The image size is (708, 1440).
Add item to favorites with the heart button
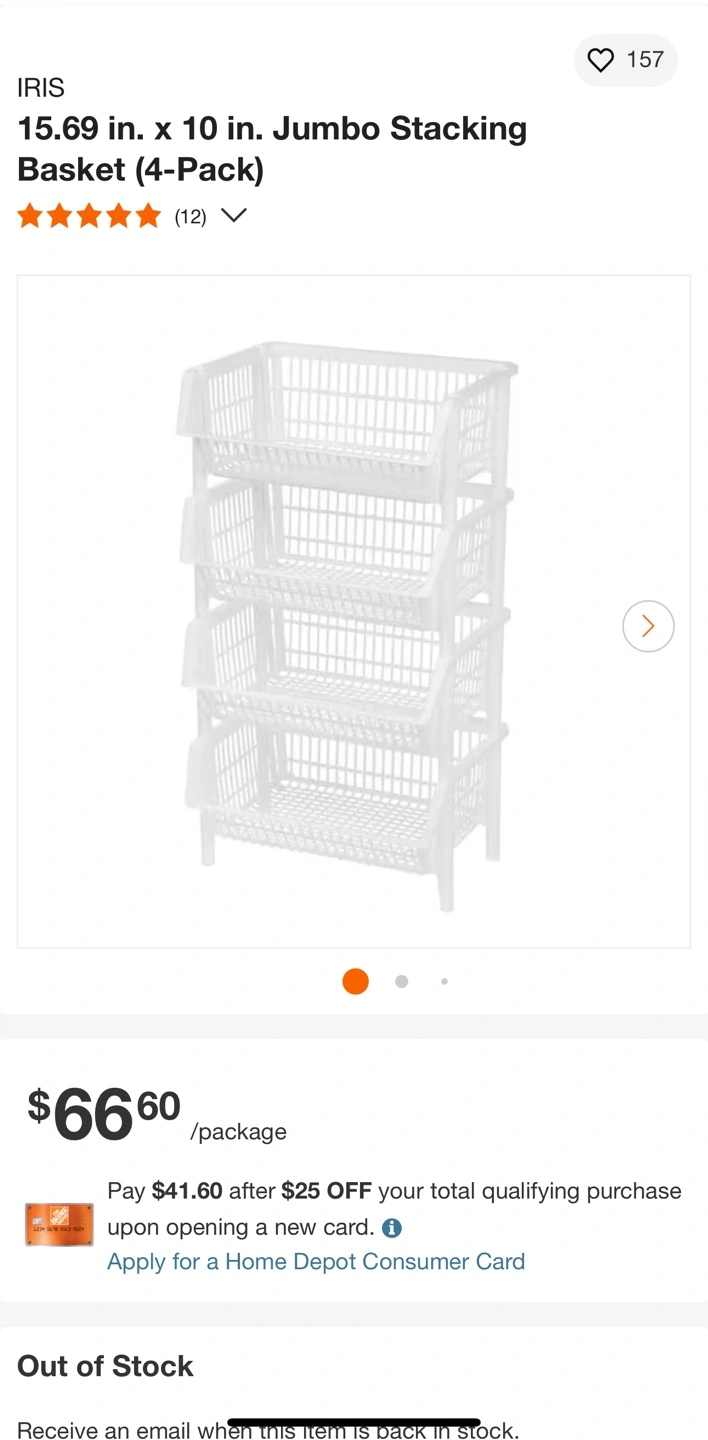tap(601, 60)
